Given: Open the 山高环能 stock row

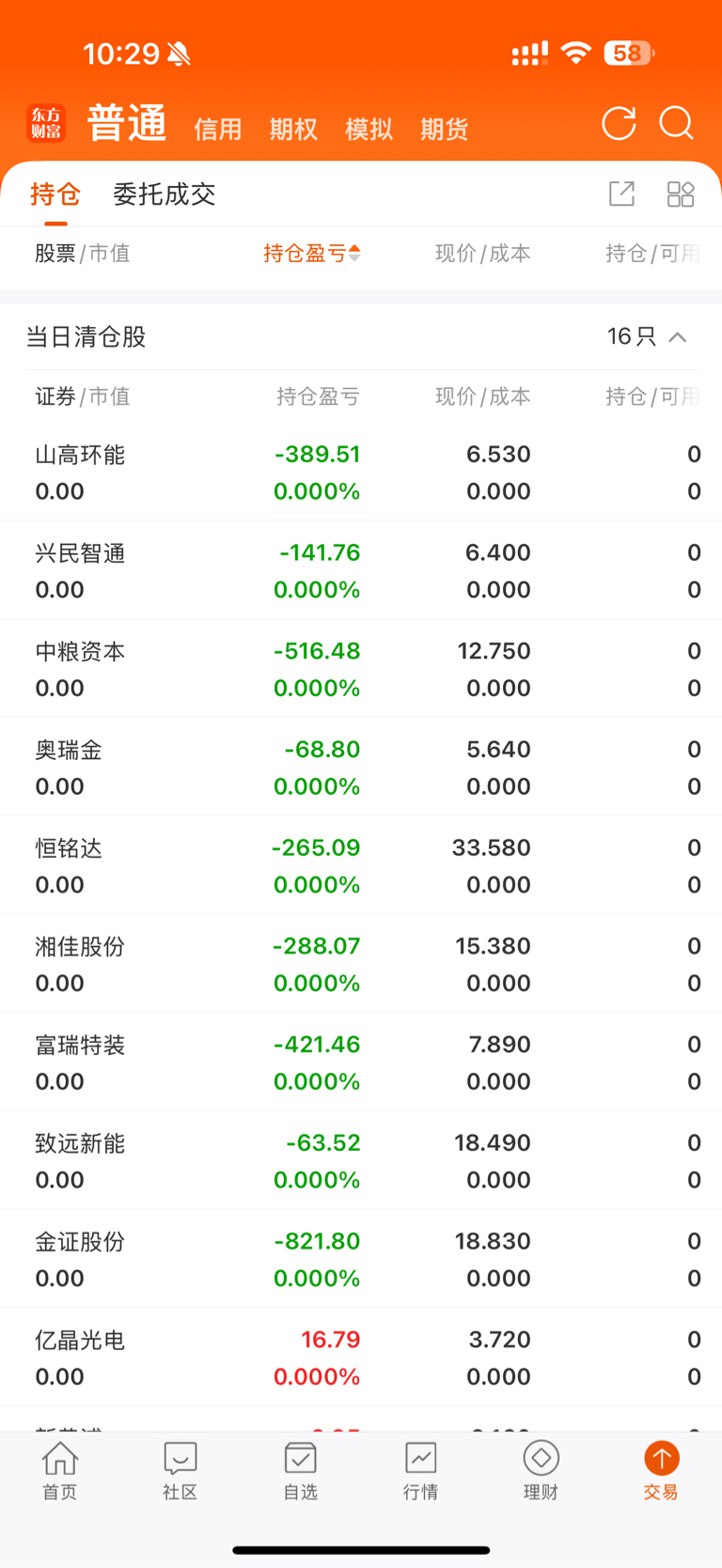Looking at the screenshot, I should [361, 472].
